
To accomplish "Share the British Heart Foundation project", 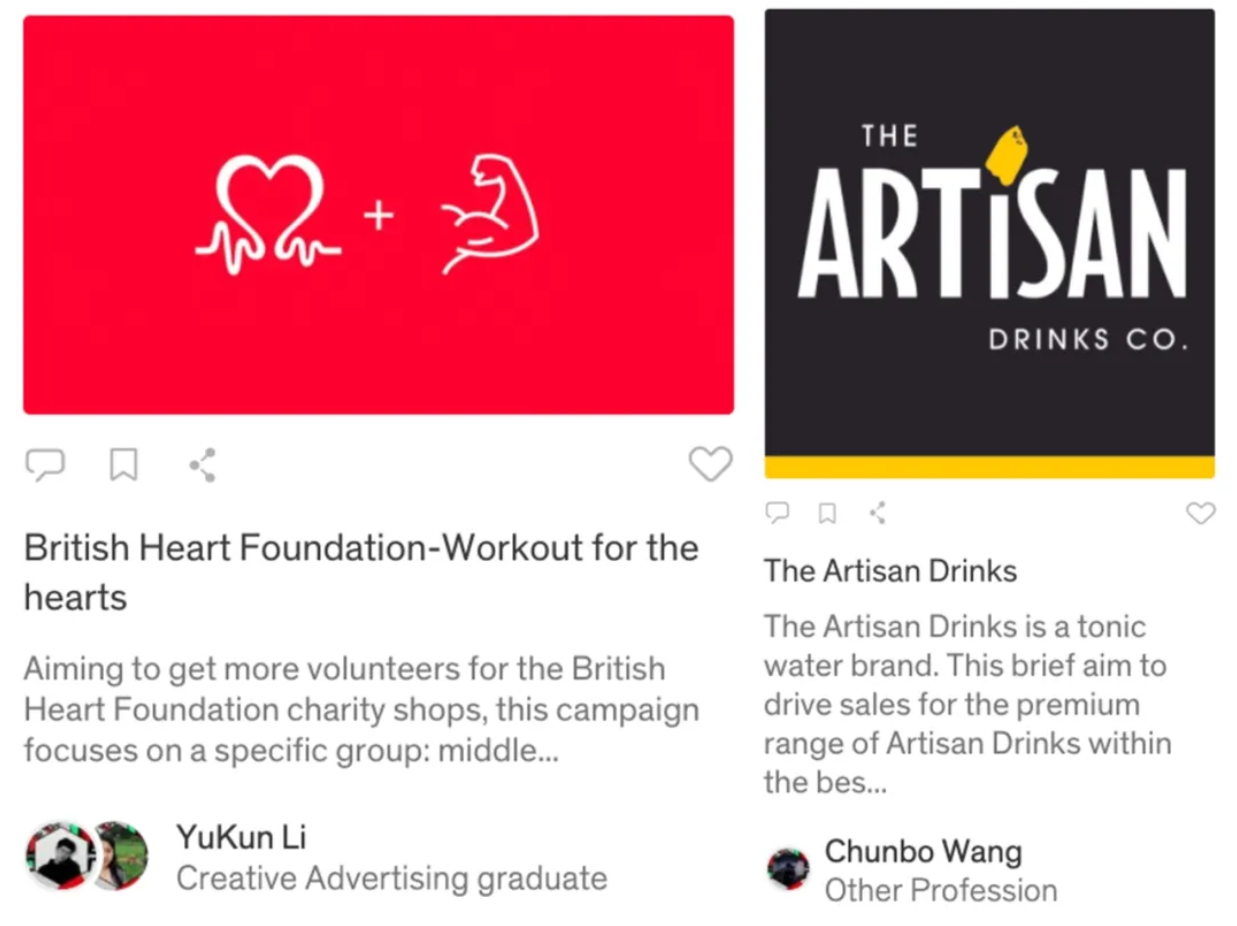I will pyautogui.click(x=203, y=464).
